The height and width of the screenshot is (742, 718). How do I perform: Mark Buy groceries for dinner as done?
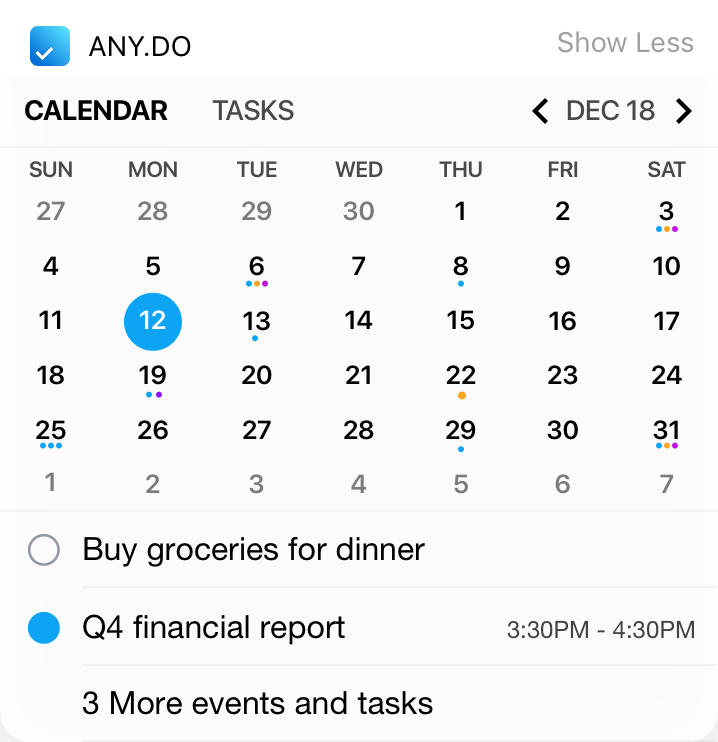[45, 550]
